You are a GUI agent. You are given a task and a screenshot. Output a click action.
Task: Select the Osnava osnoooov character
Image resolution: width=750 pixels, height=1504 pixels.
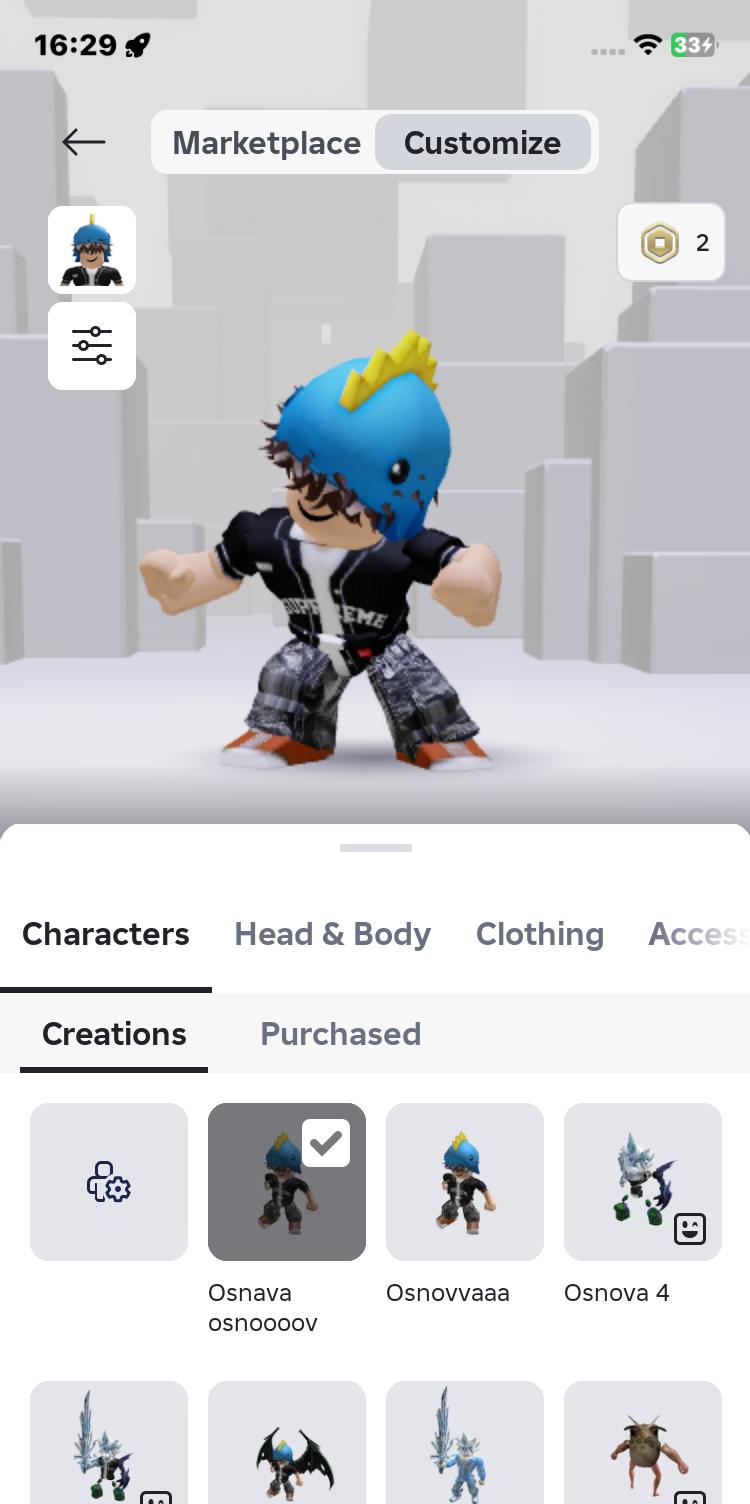coord(287,1182)
